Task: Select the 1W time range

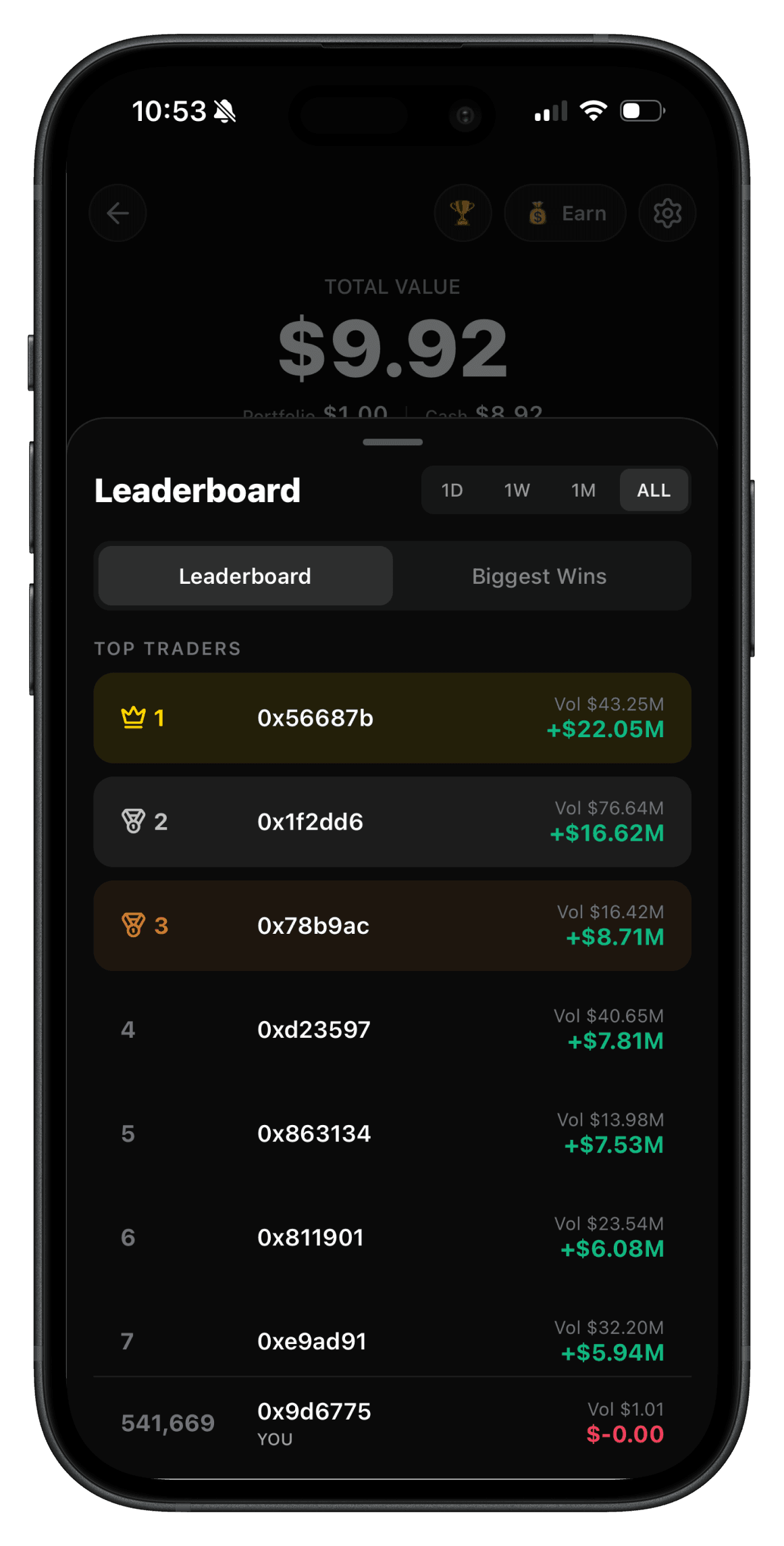Action: pyautogui.click(x=517, y=490)
